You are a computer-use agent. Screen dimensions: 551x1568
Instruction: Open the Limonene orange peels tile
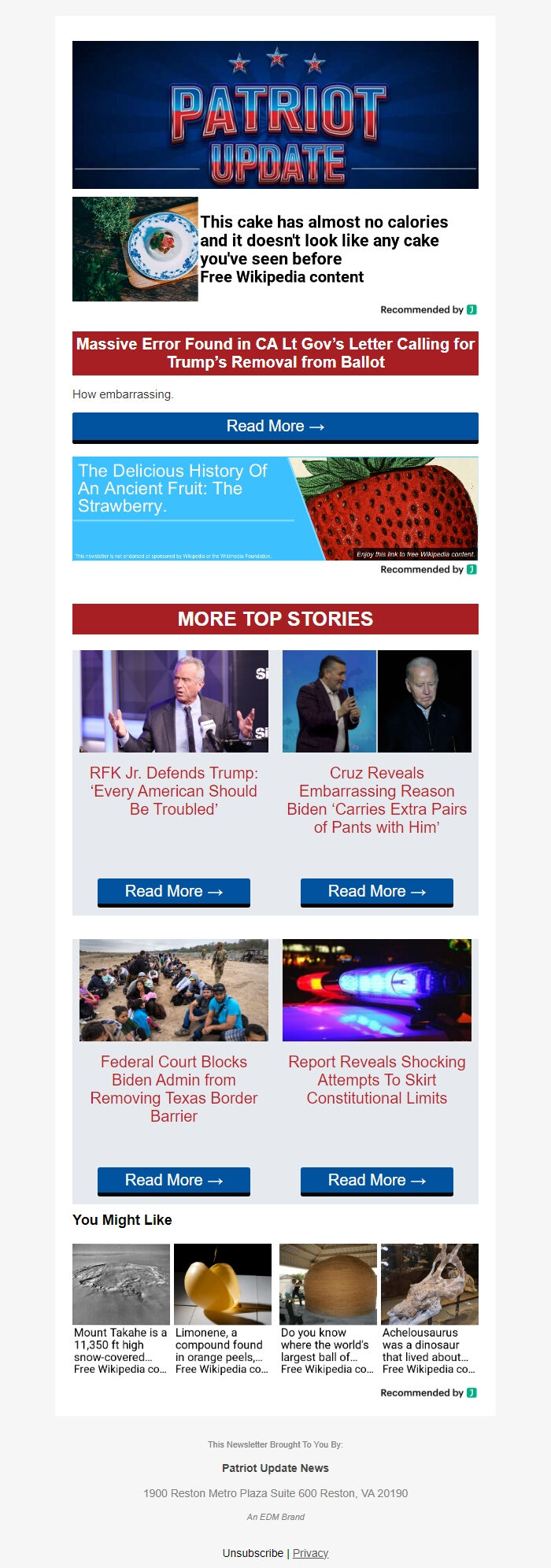(223, 1308)
